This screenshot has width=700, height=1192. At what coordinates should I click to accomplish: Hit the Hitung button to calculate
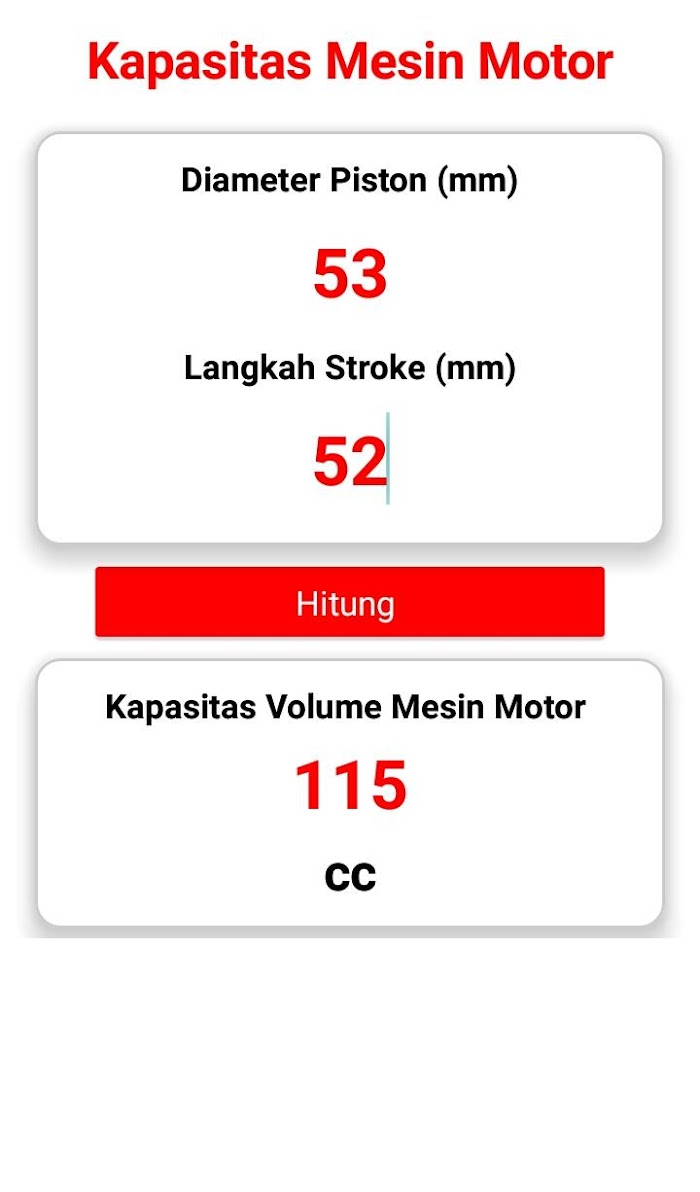coord(350,602)
